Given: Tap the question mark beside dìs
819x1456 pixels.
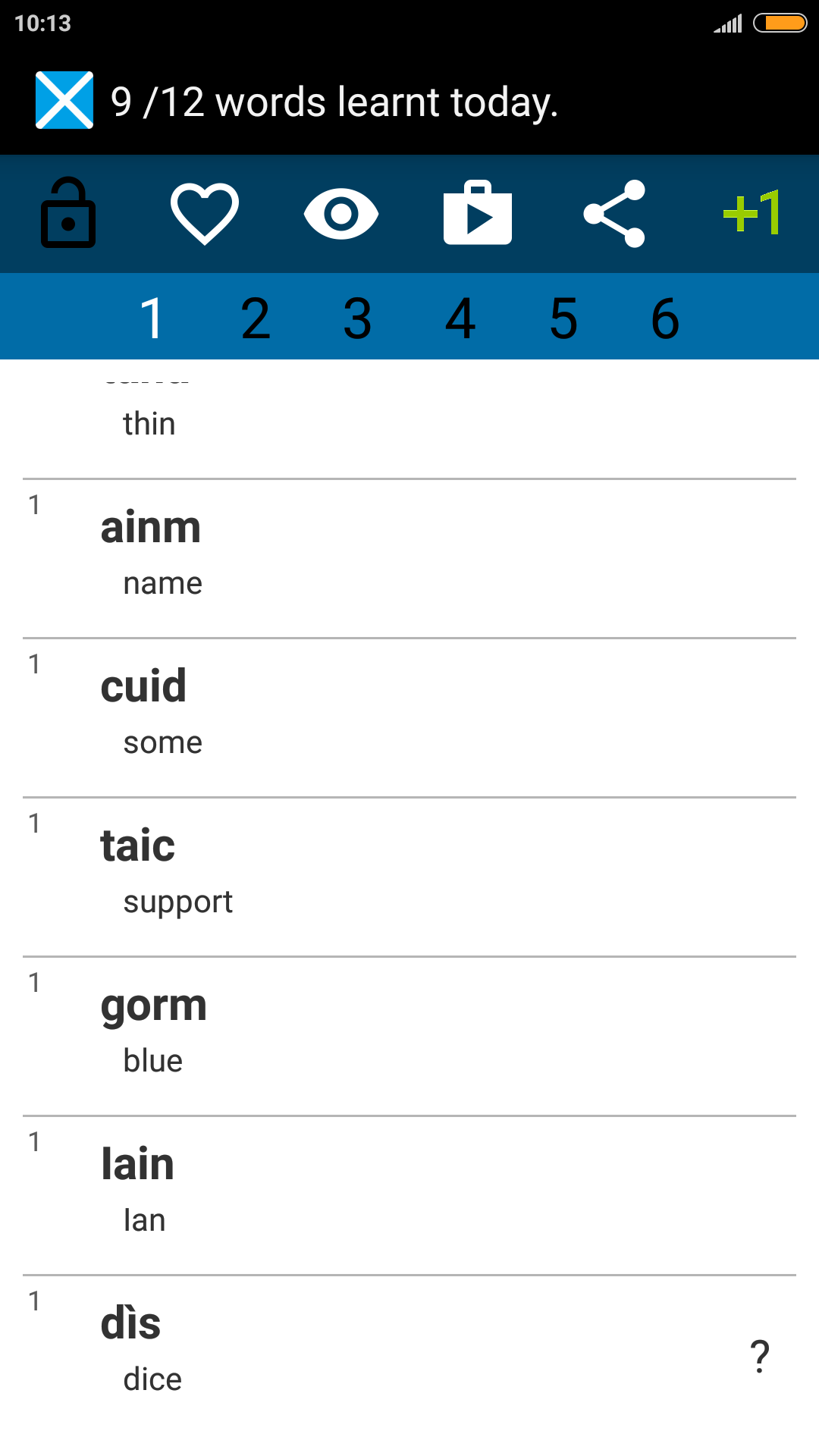Looking at the screenshot, I should [760, 1356].
